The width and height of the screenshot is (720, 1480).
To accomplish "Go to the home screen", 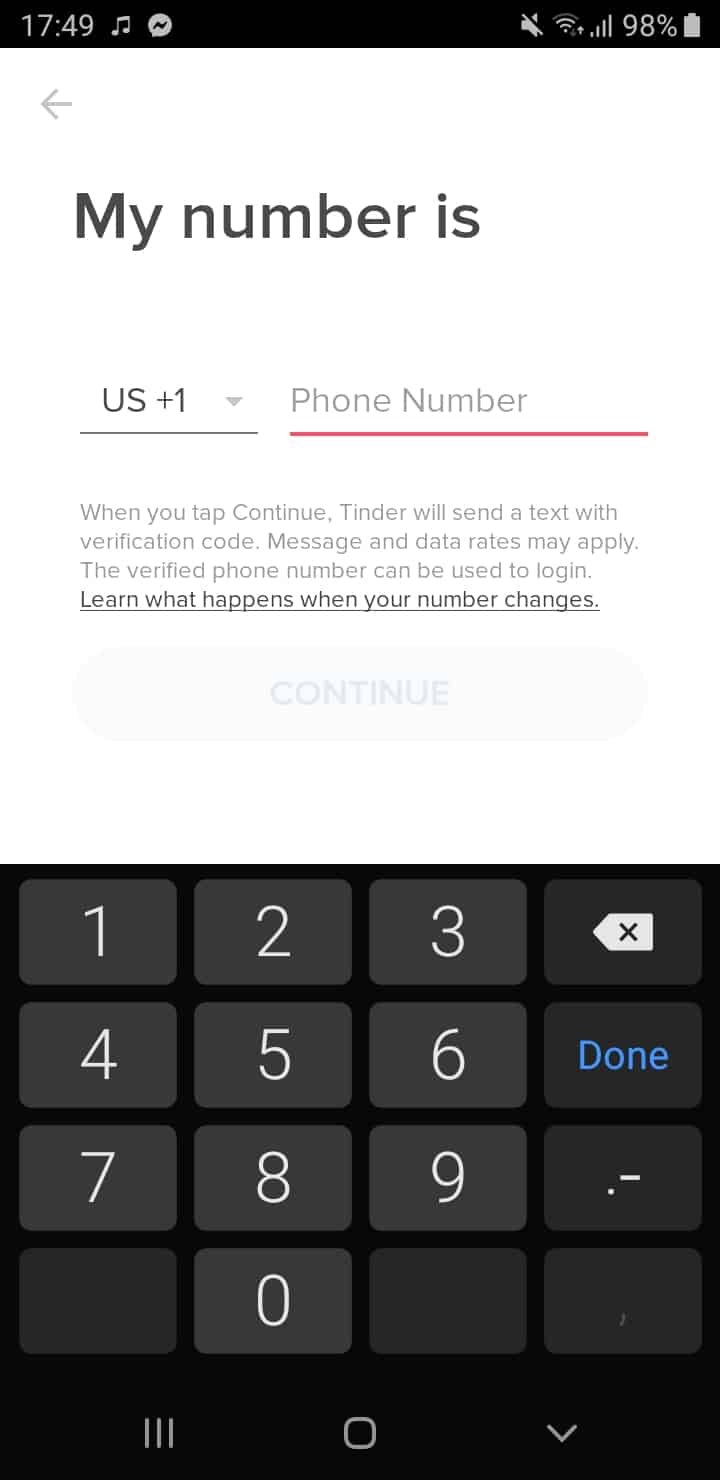I will pos(360,1433).
